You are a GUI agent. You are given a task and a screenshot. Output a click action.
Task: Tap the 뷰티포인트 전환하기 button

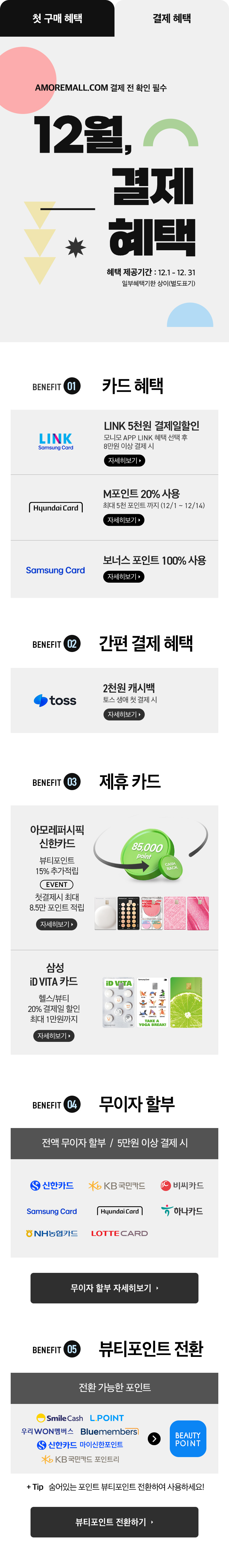tap(114, 1521)
